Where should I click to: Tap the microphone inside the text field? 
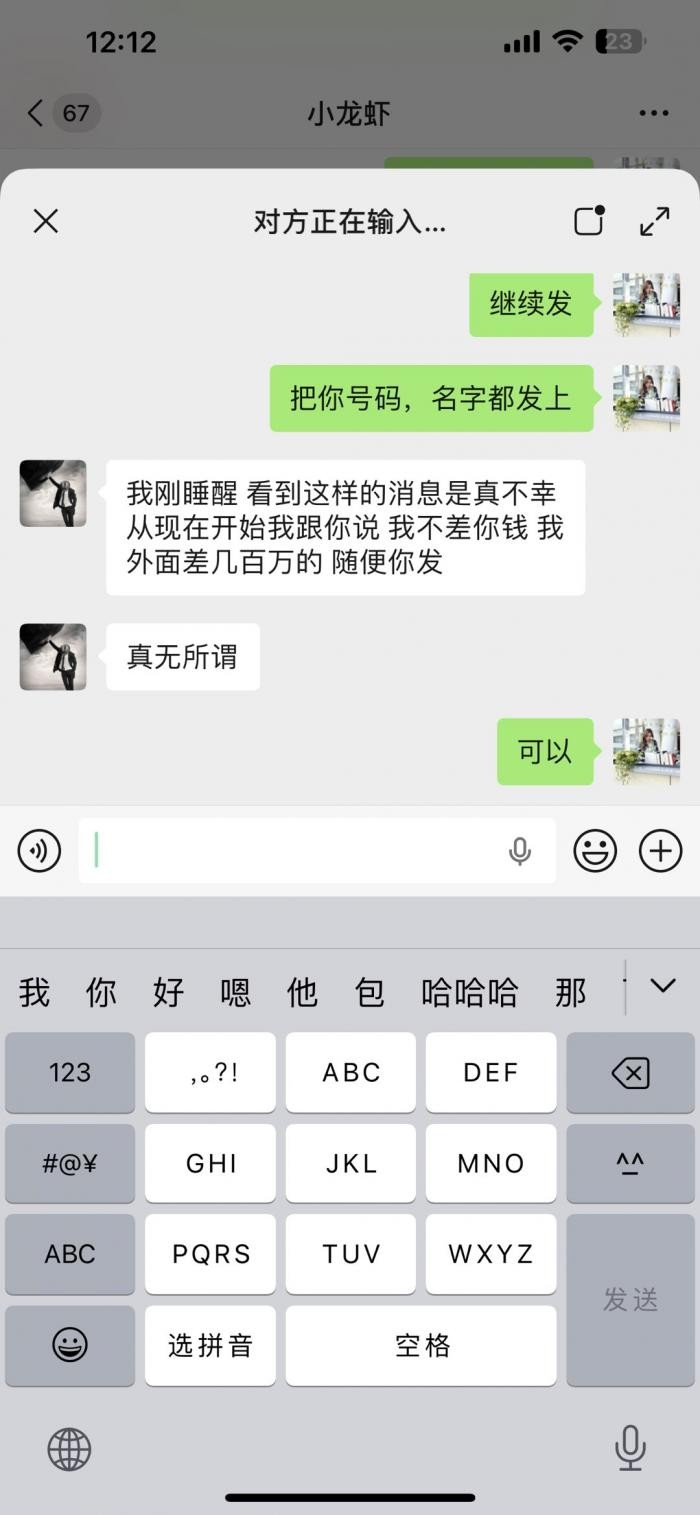coord(519,851)
